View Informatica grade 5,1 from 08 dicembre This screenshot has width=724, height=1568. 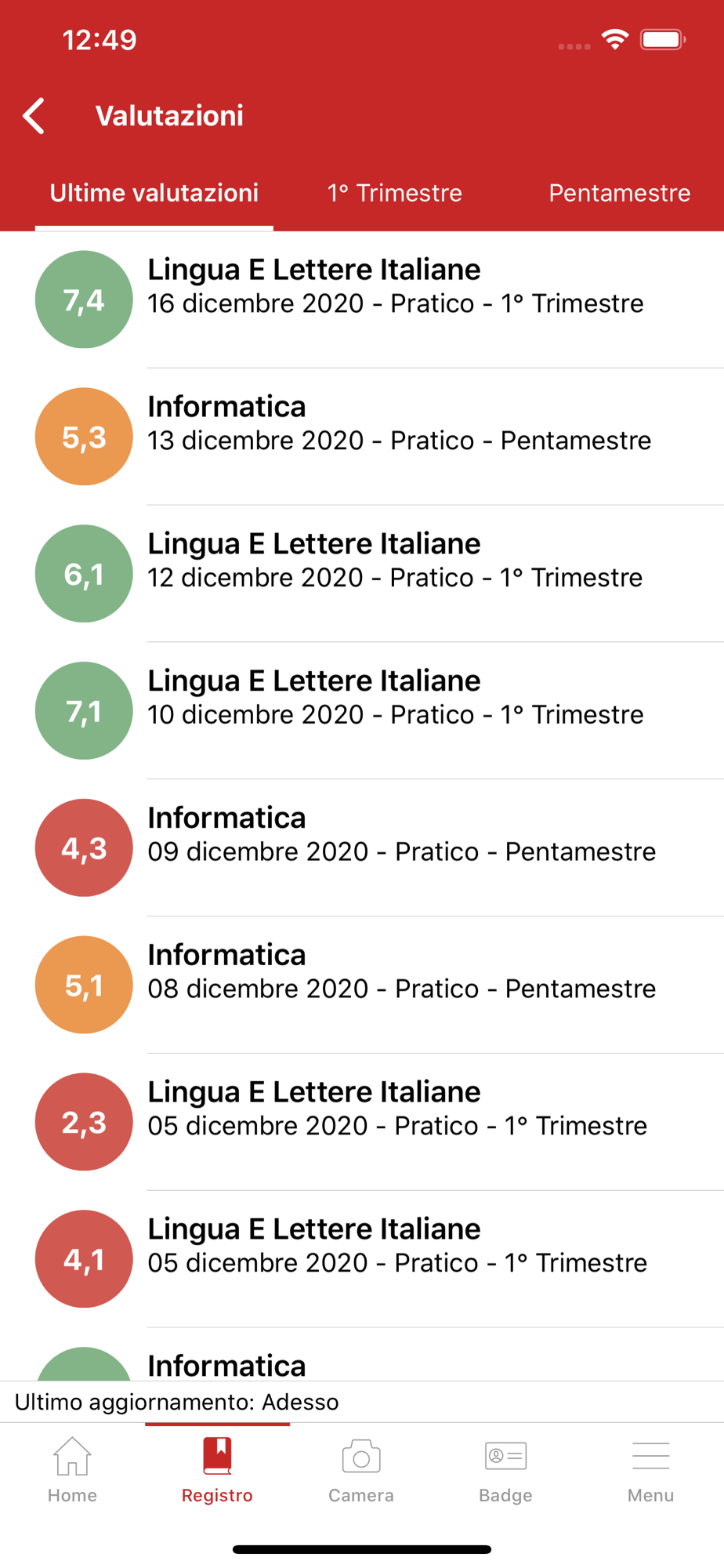362,985
